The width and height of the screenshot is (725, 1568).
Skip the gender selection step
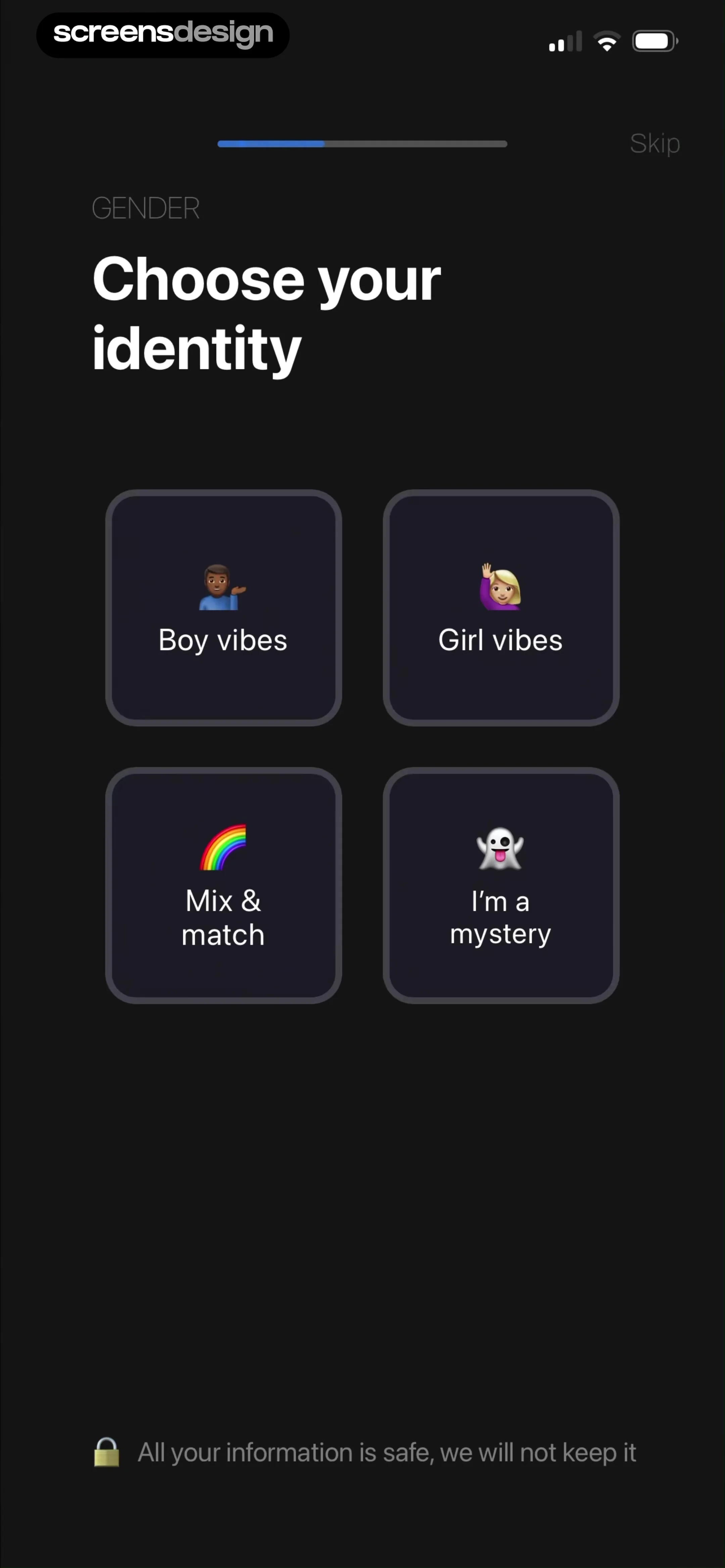[x=655, y=144]
